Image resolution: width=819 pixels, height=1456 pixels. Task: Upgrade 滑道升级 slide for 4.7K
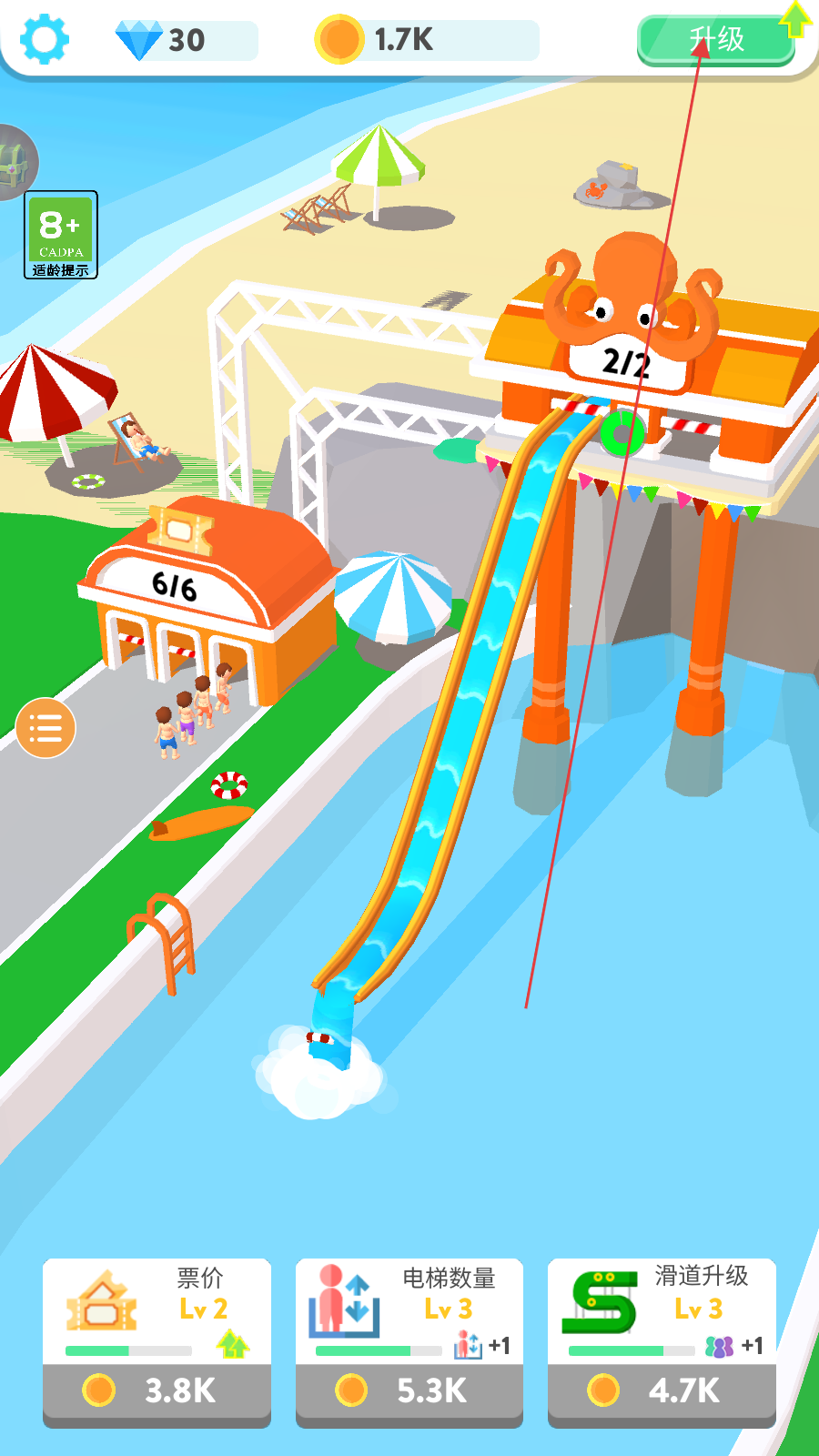[662, 1390]
